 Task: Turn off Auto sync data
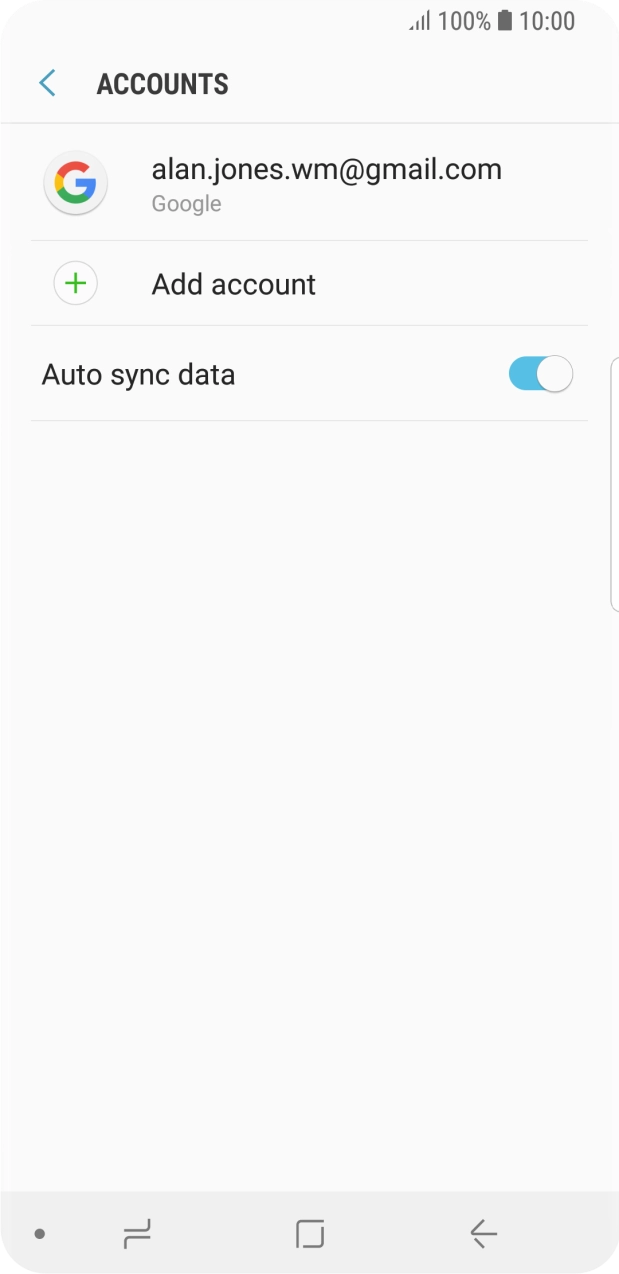[540, 375]
